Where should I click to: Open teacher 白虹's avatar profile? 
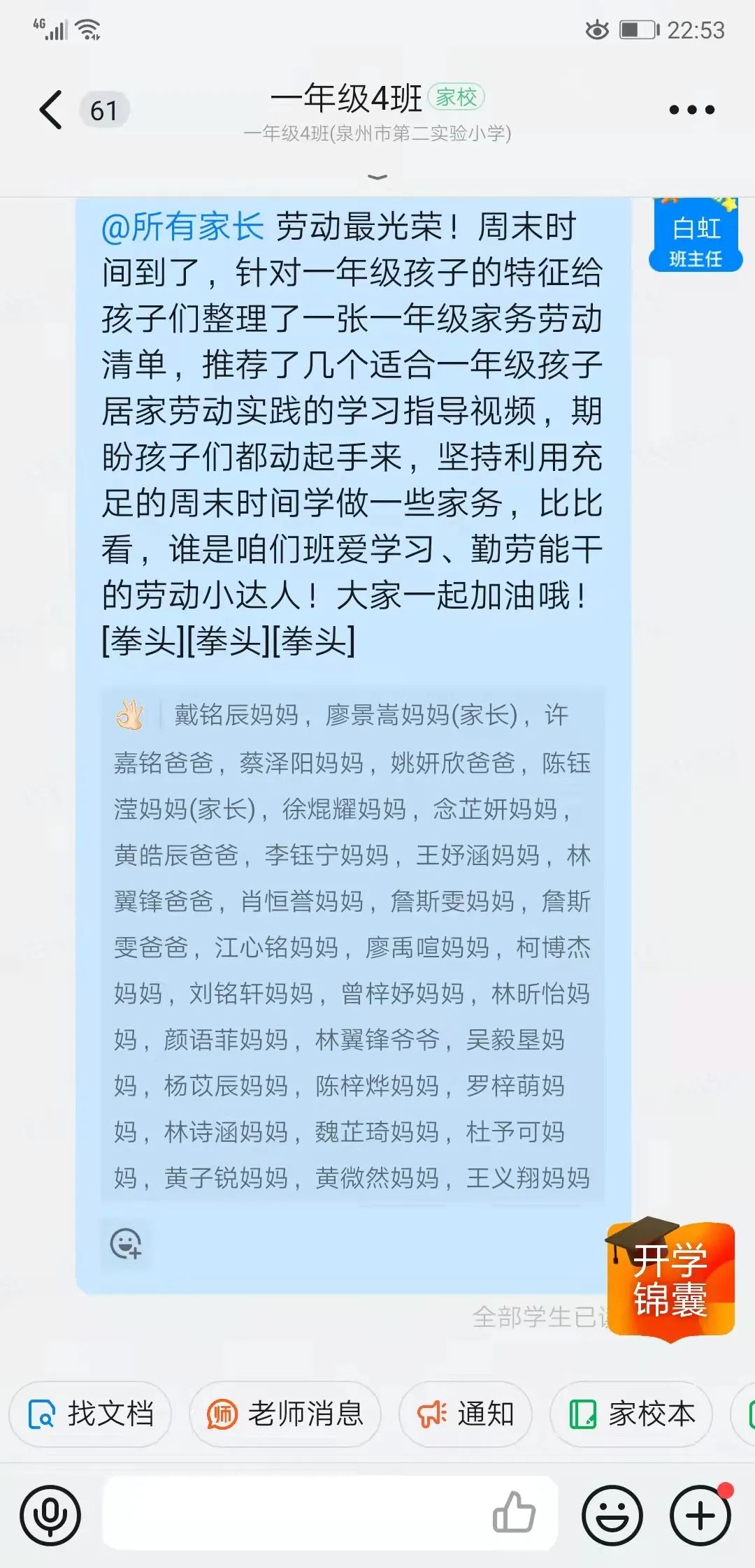tap(695, 235)
